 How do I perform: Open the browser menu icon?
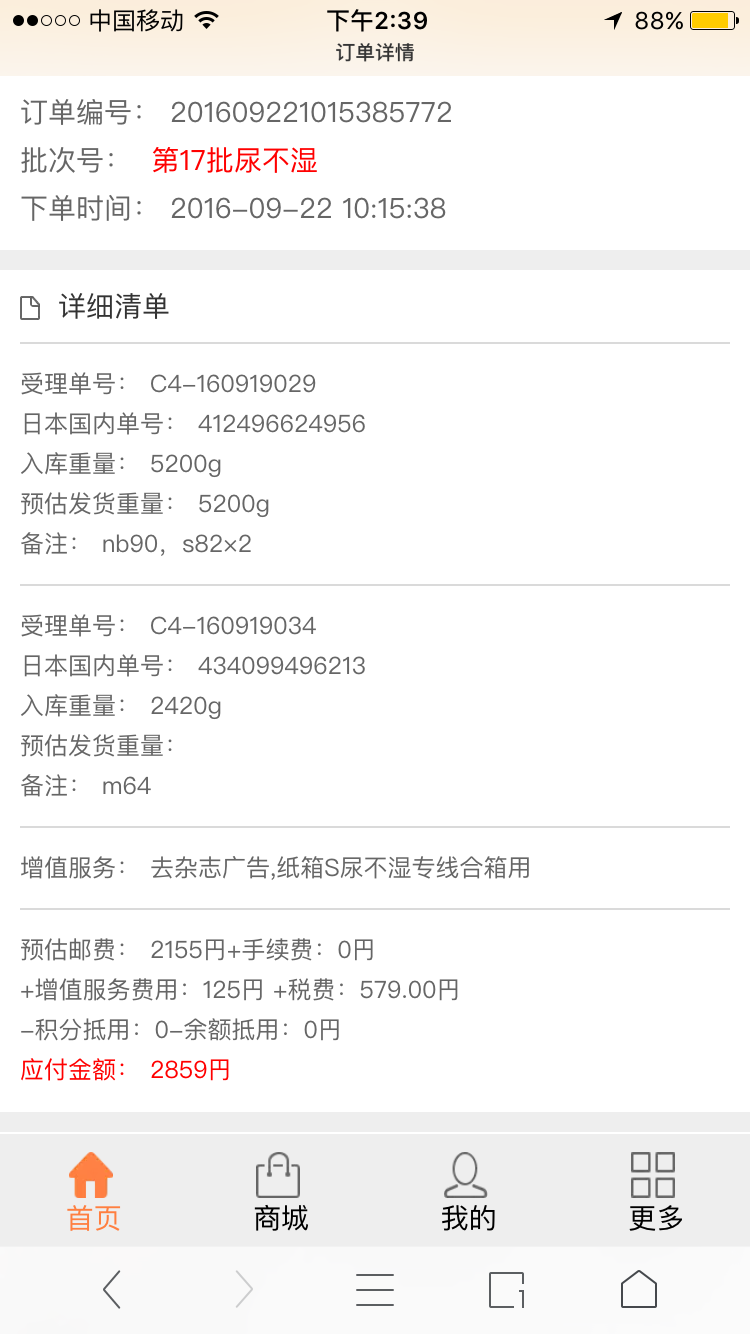(375, 1290)
